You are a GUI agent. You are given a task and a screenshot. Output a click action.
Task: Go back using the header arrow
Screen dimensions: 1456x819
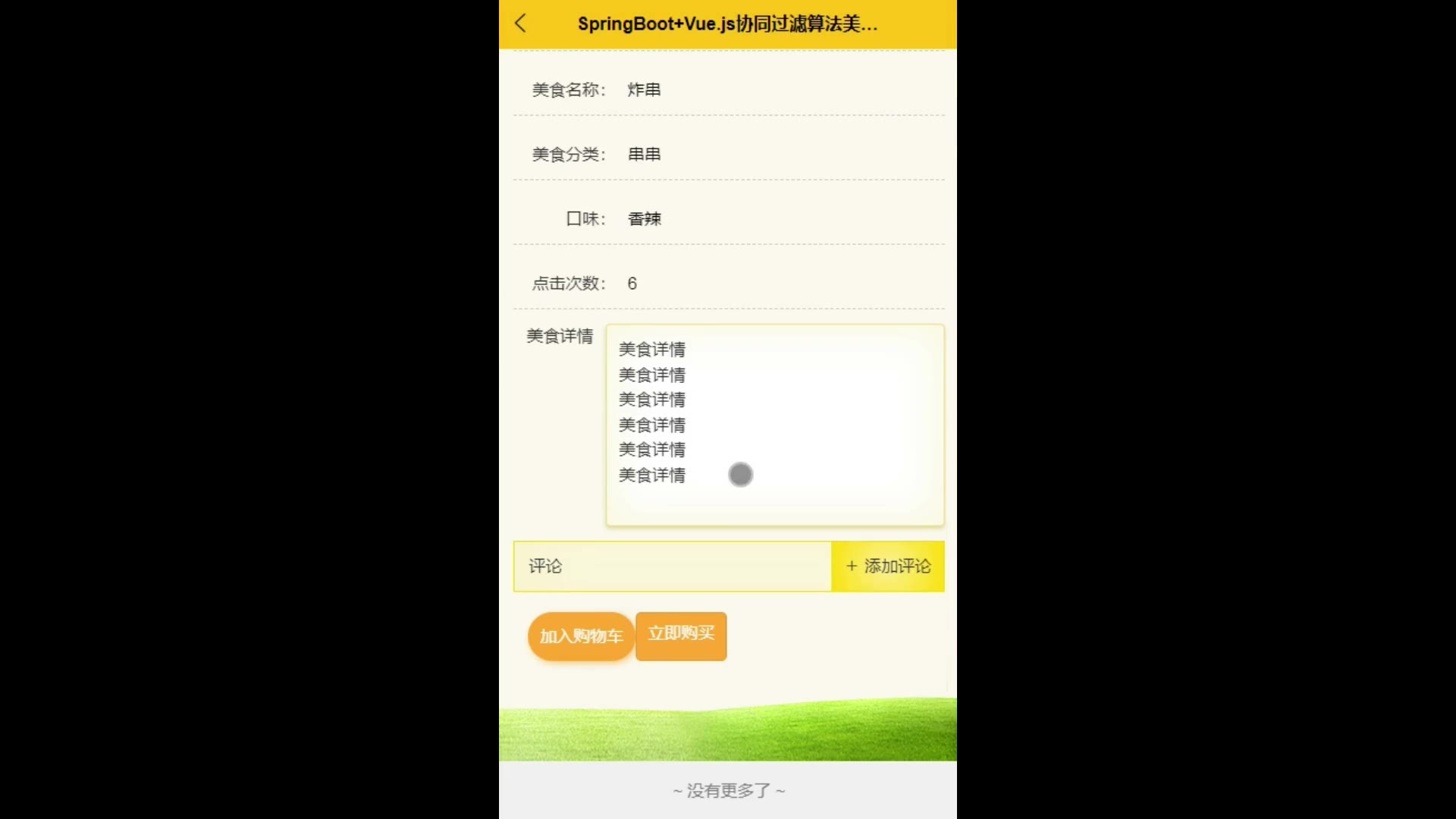pyautogui.click(x=520, y=24)
